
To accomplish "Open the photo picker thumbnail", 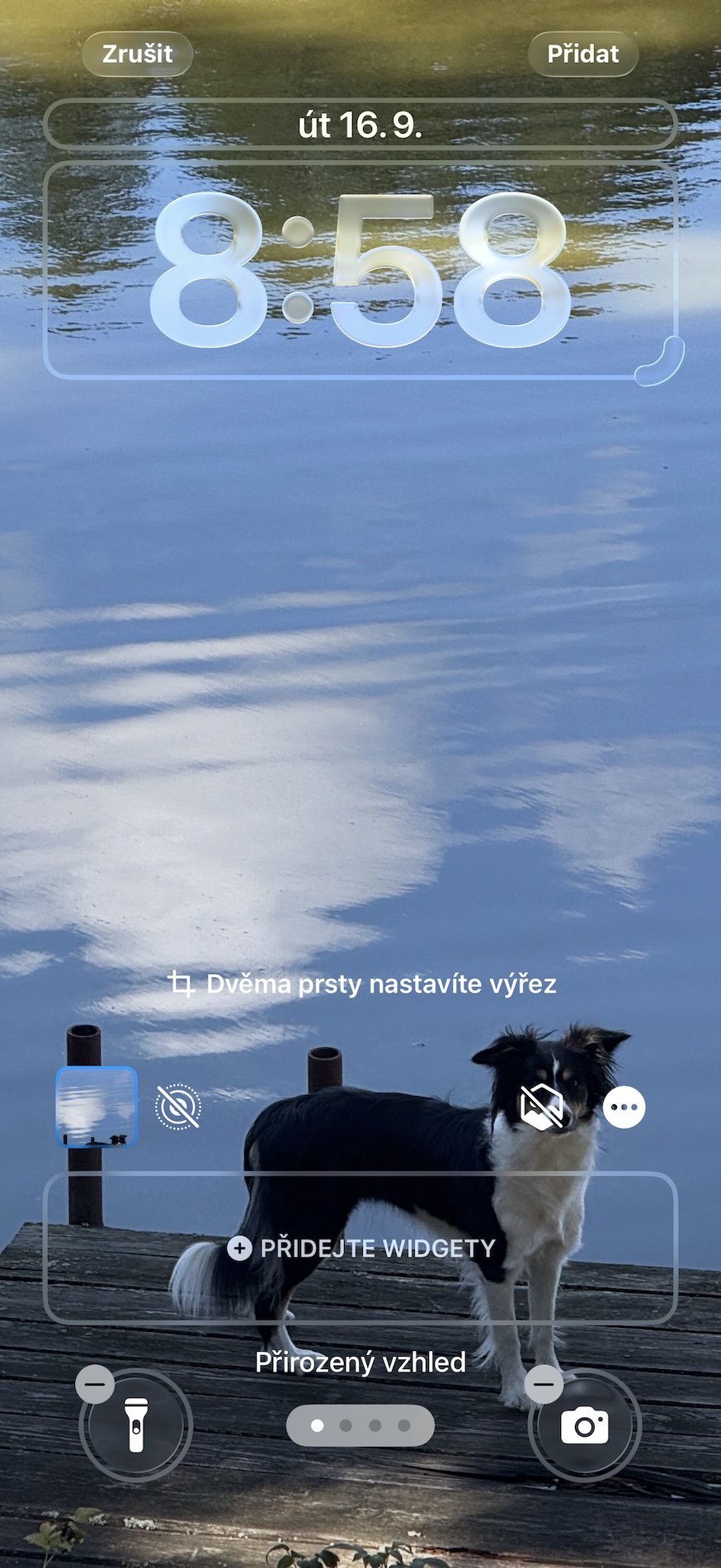I will tap(97, 1107).
